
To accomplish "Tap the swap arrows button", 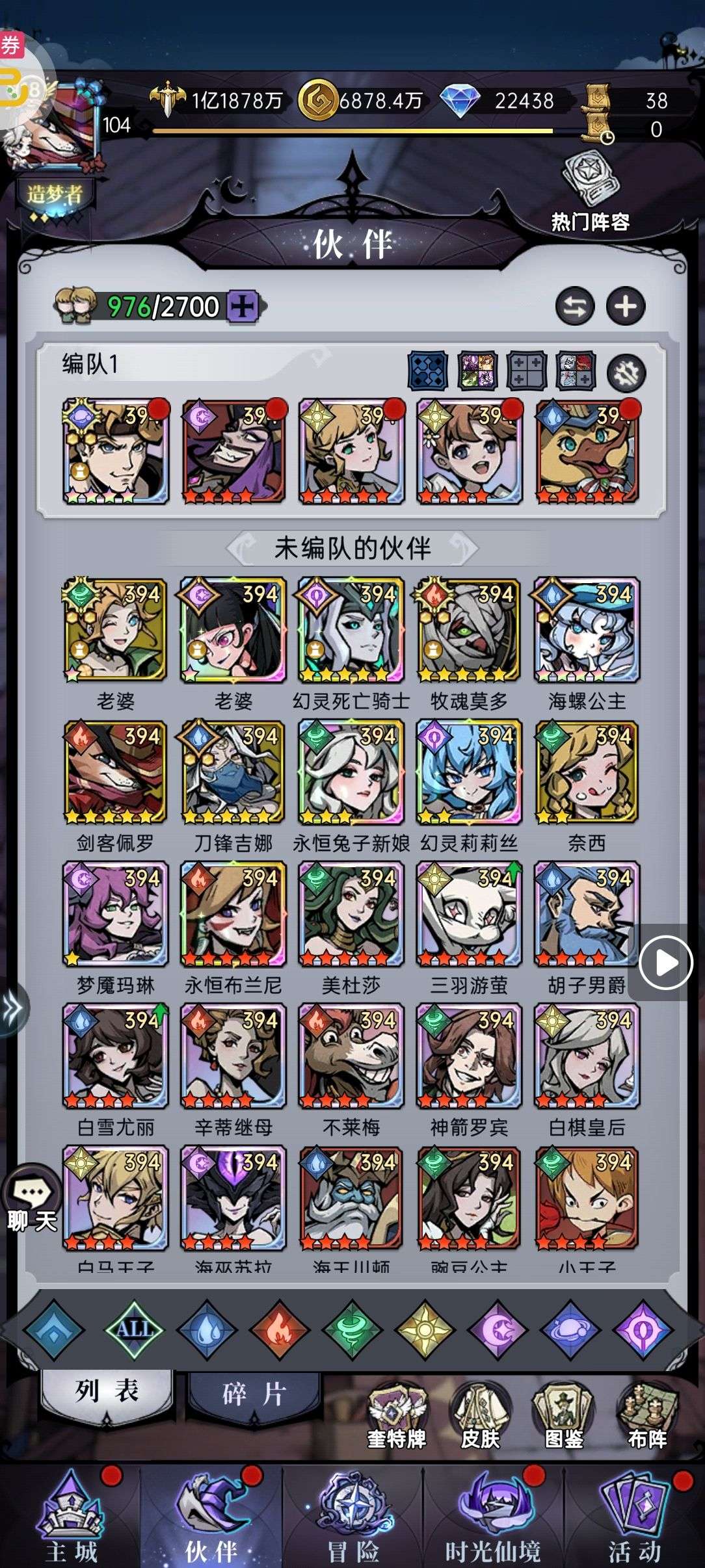I will (x=575, y=306).
